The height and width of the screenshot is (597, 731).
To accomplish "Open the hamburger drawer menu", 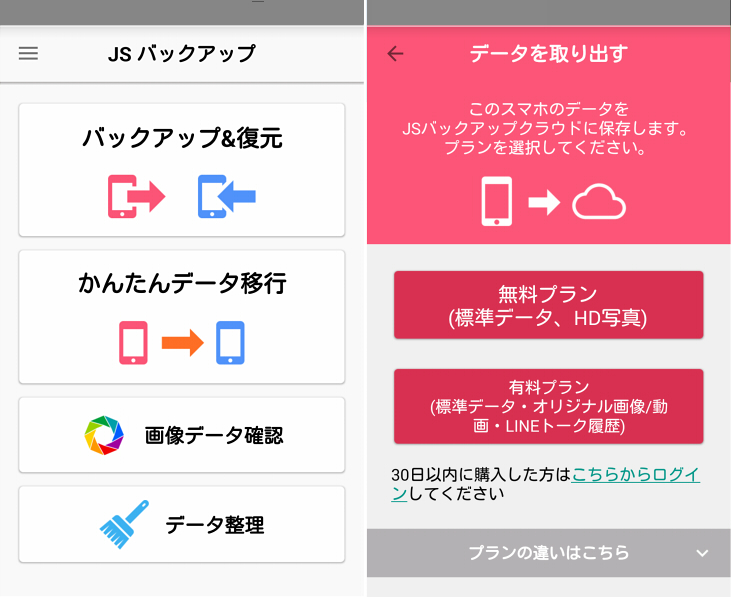I will 28,54.
